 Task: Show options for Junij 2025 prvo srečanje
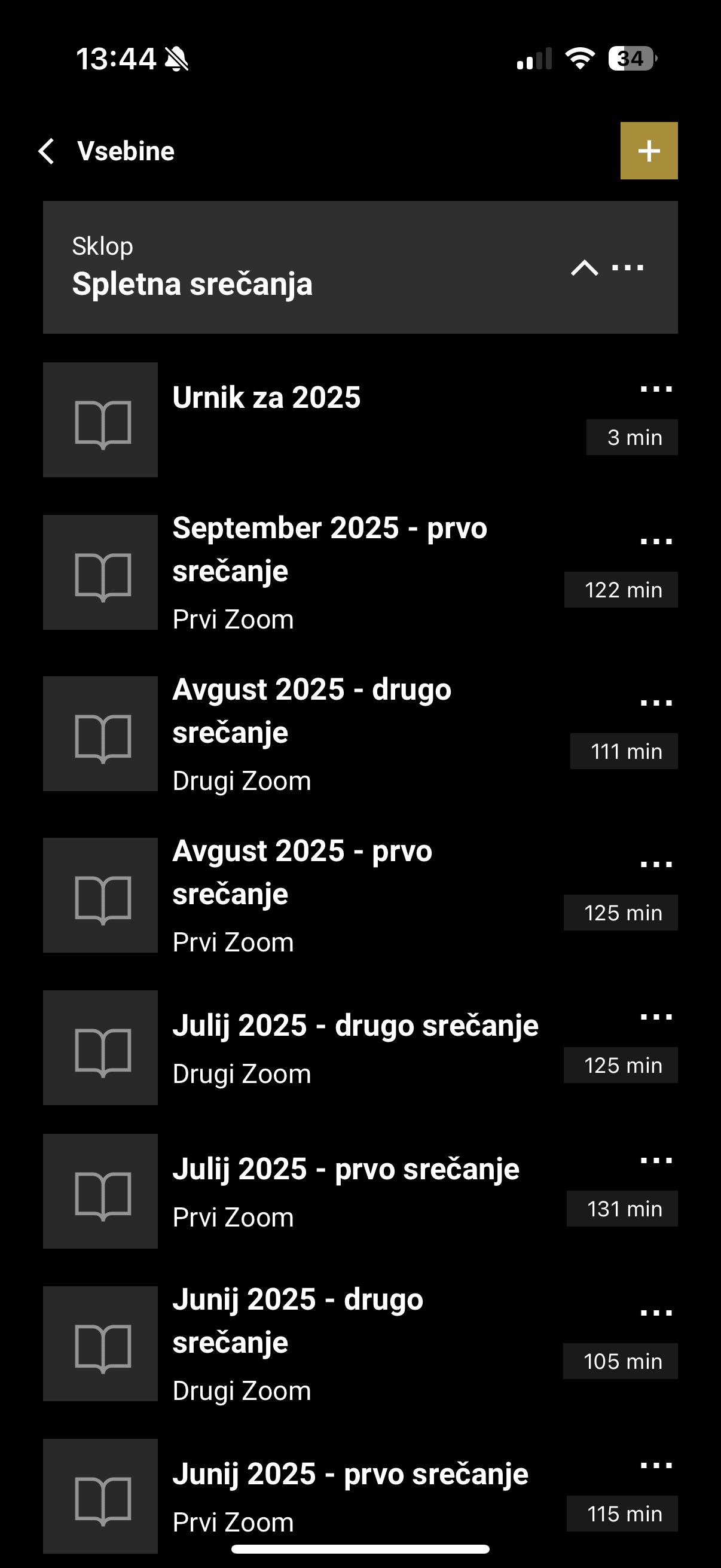click(x=656, y=1465)
